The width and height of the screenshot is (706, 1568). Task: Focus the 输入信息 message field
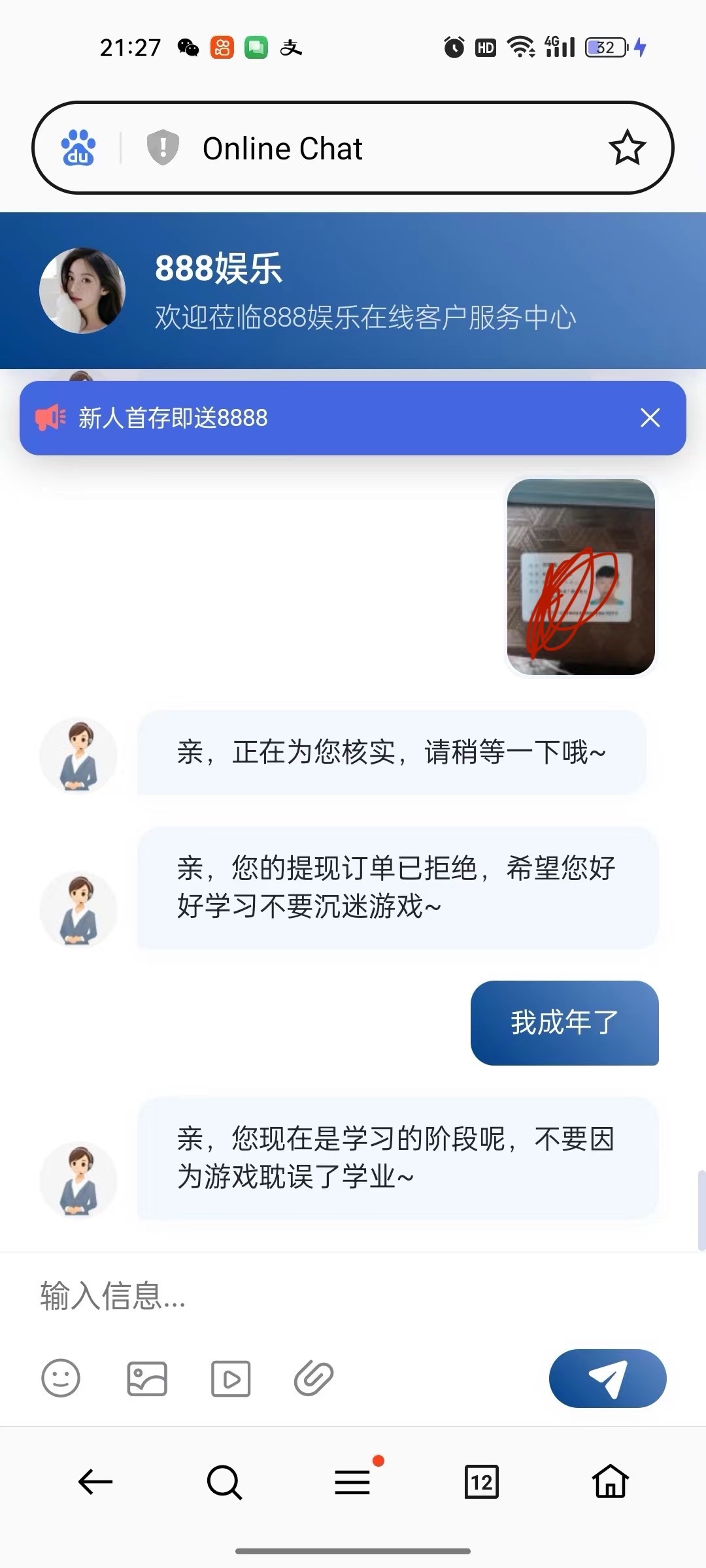pyautogui.click(x=327, y=1296)
